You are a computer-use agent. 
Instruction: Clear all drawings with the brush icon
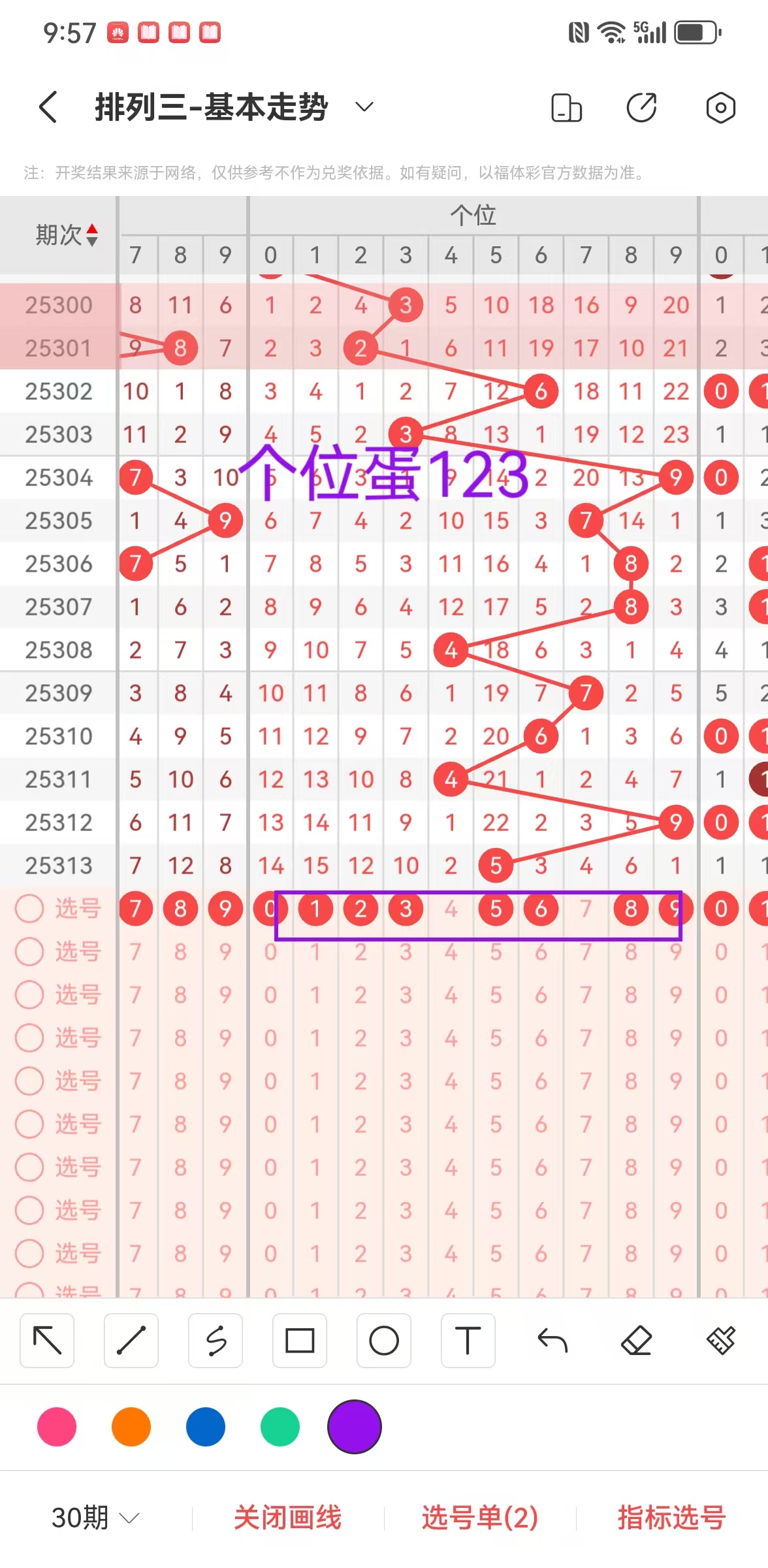tap(720, 1341)
